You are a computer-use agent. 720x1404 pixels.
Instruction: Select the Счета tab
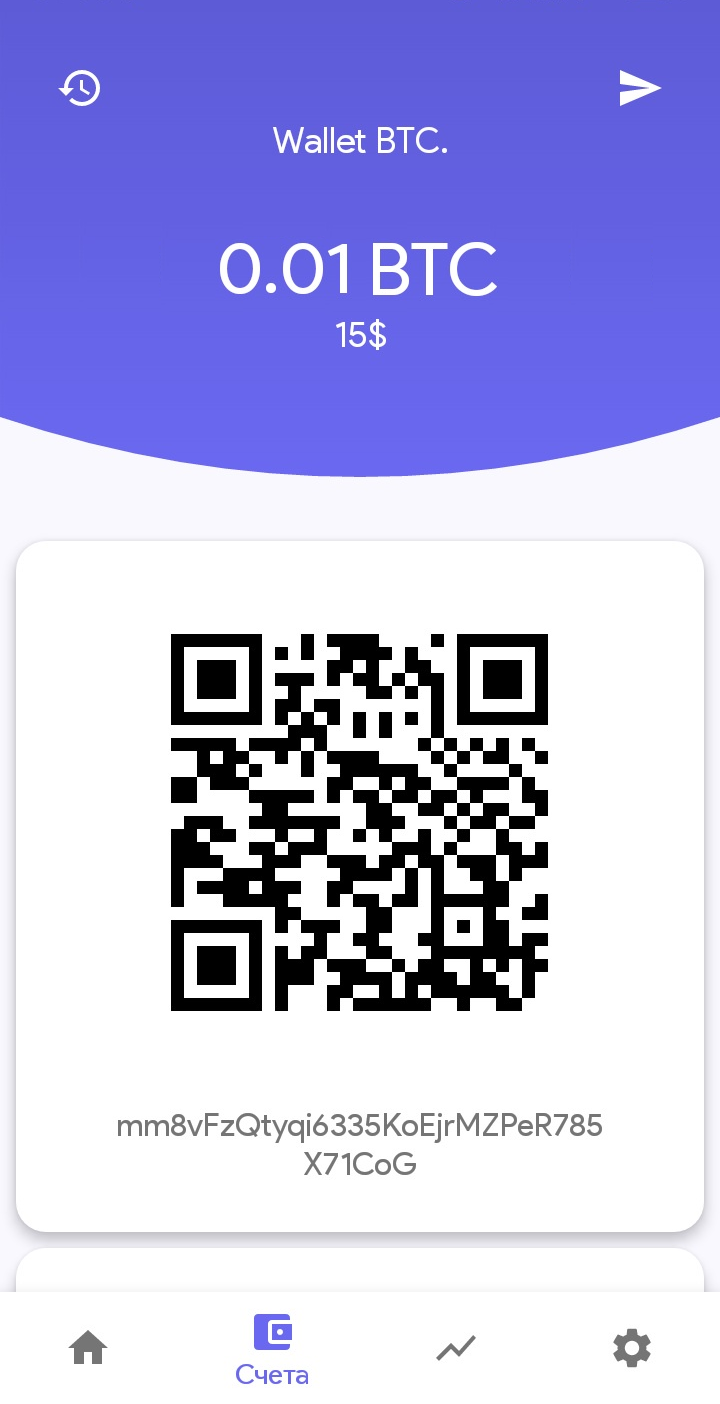(272, 1350)
